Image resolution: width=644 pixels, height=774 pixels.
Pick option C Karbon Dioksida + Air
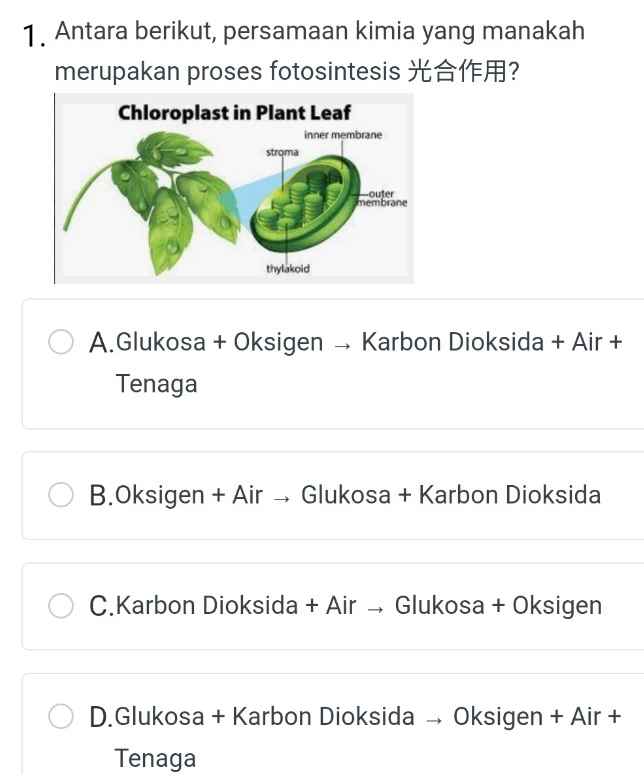pos(61,606)
